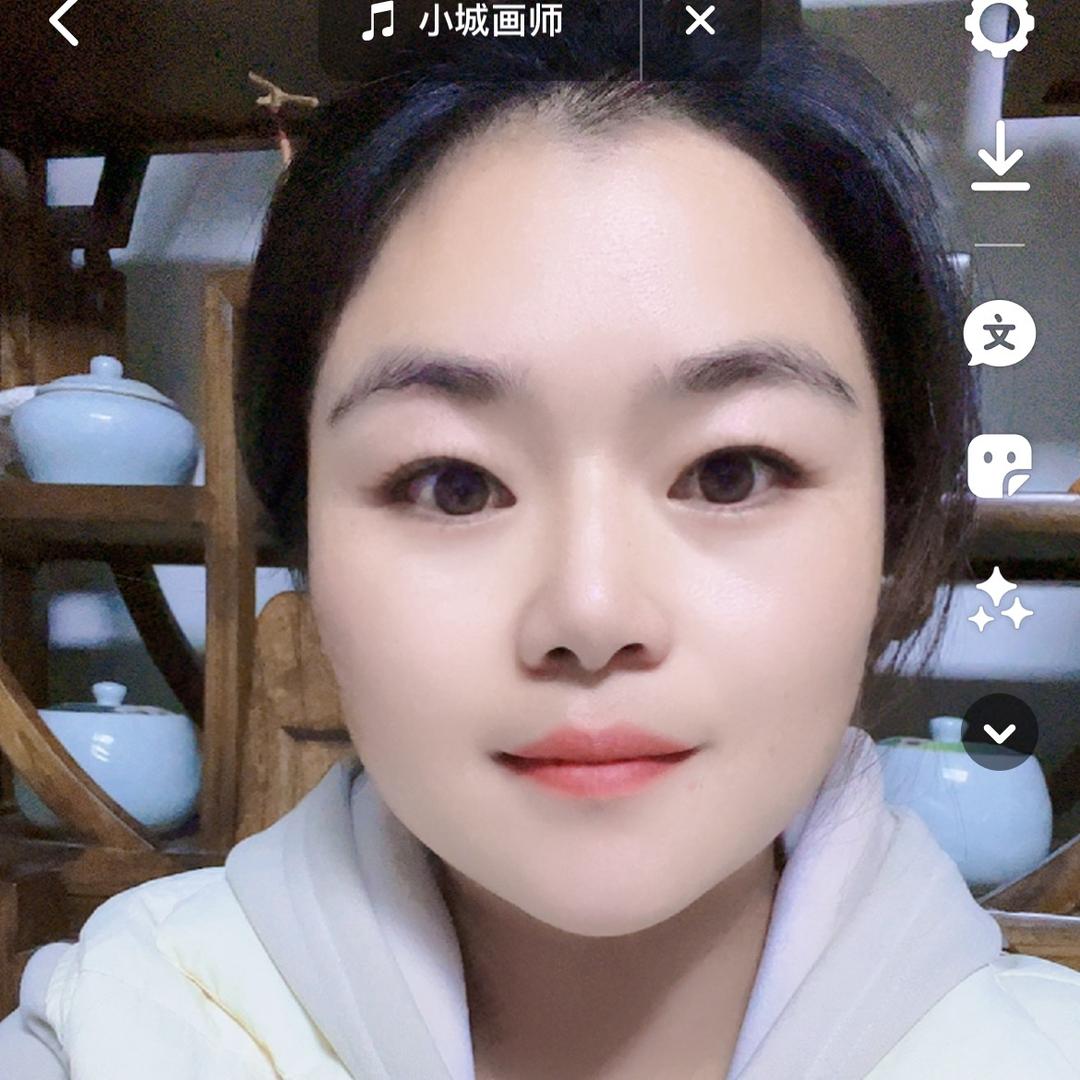Open the sparkle effects tool
This screenshot has width=1080, height=1080.
pyautogui.click(x=999, y=601)
